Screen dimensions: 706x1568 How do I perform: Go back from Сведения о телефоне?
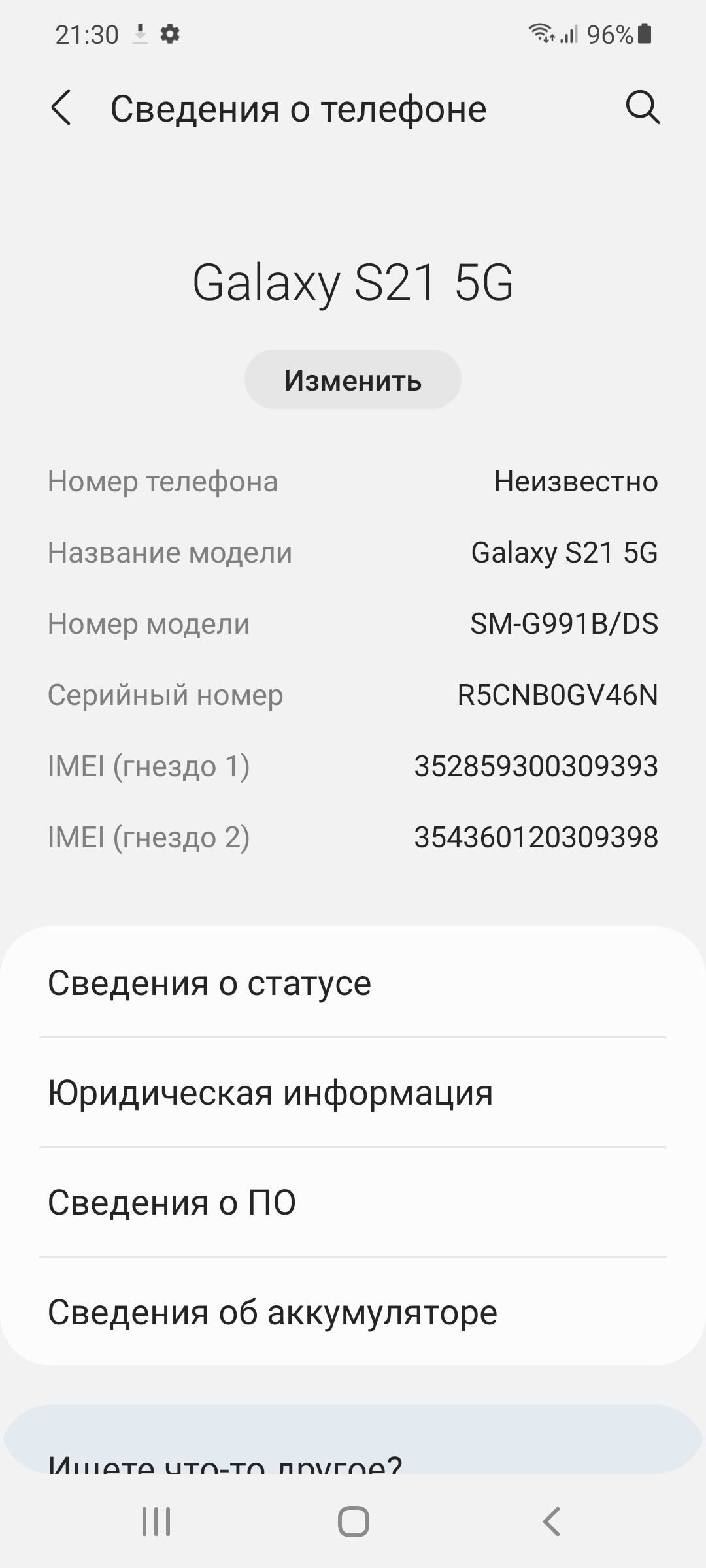pos(61,108)
